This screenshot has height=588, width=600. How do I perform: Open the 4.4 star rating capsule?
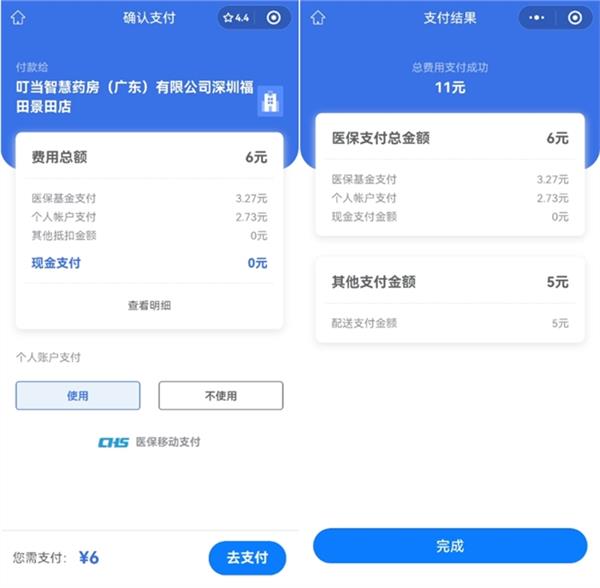[236, 18]
